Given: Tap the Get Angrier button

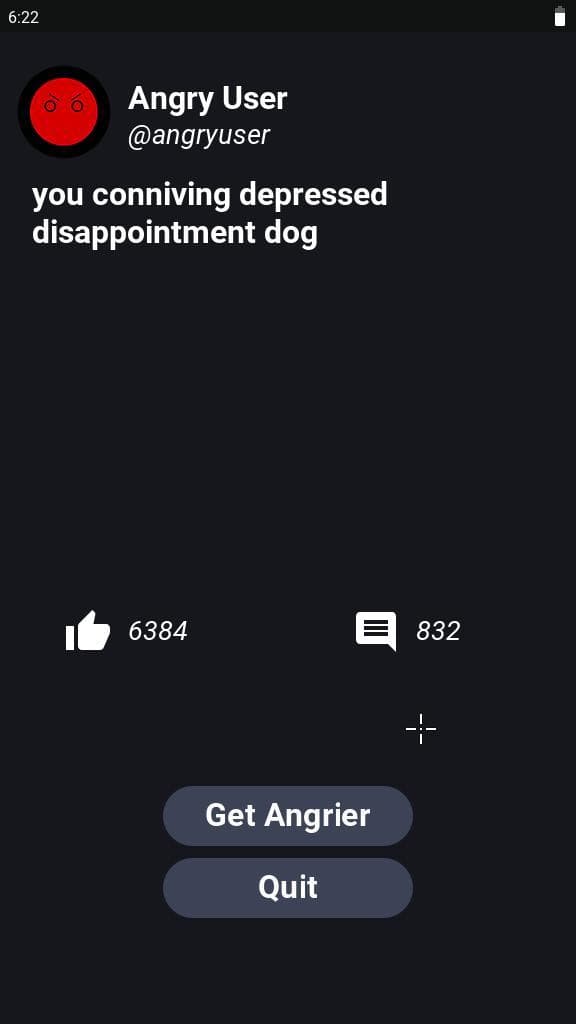Looking at the screenshot, I should 287,816.
